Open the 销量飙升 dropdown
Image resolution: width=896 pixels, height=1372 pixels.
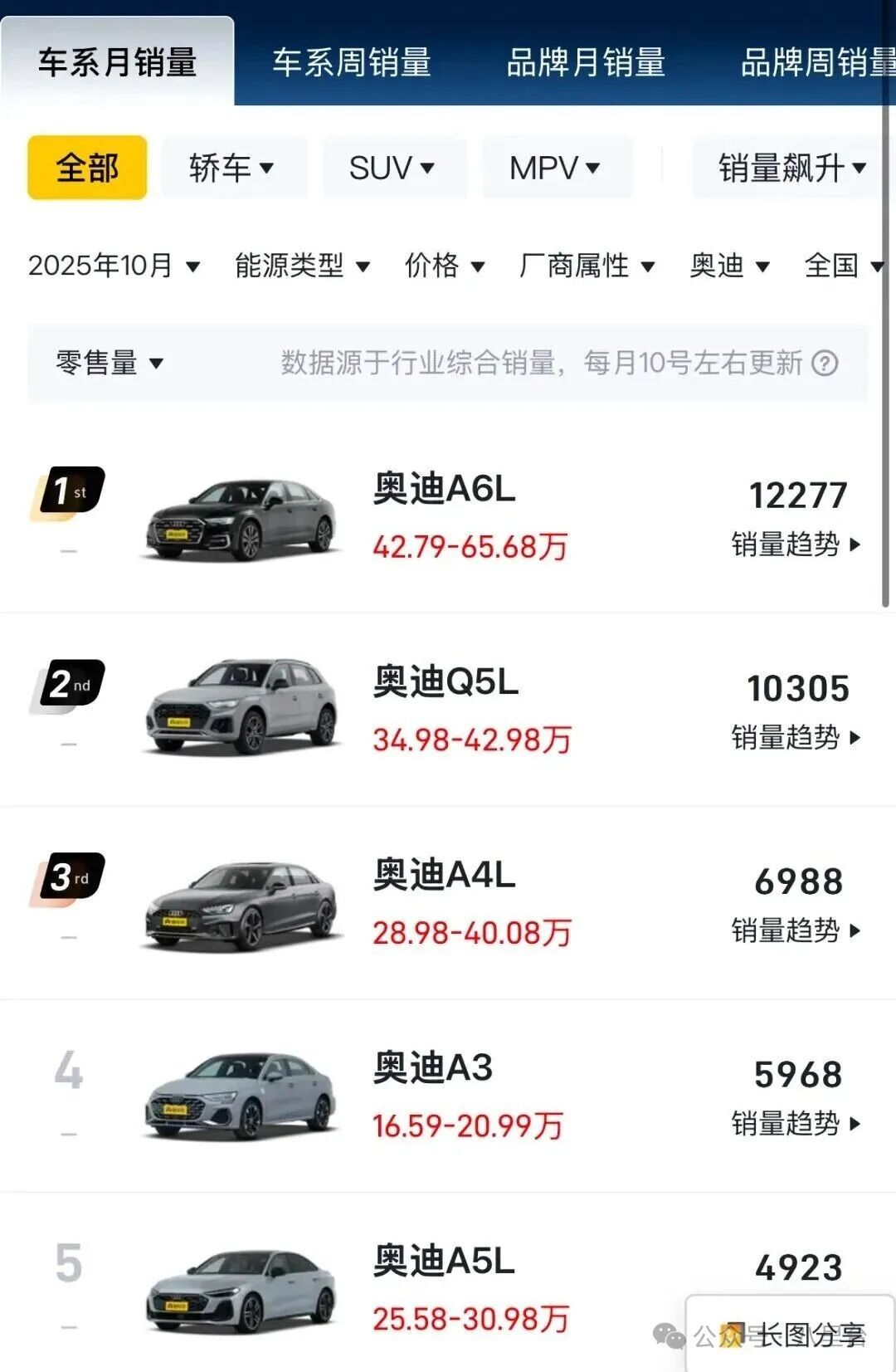click(x=791, y=168)
